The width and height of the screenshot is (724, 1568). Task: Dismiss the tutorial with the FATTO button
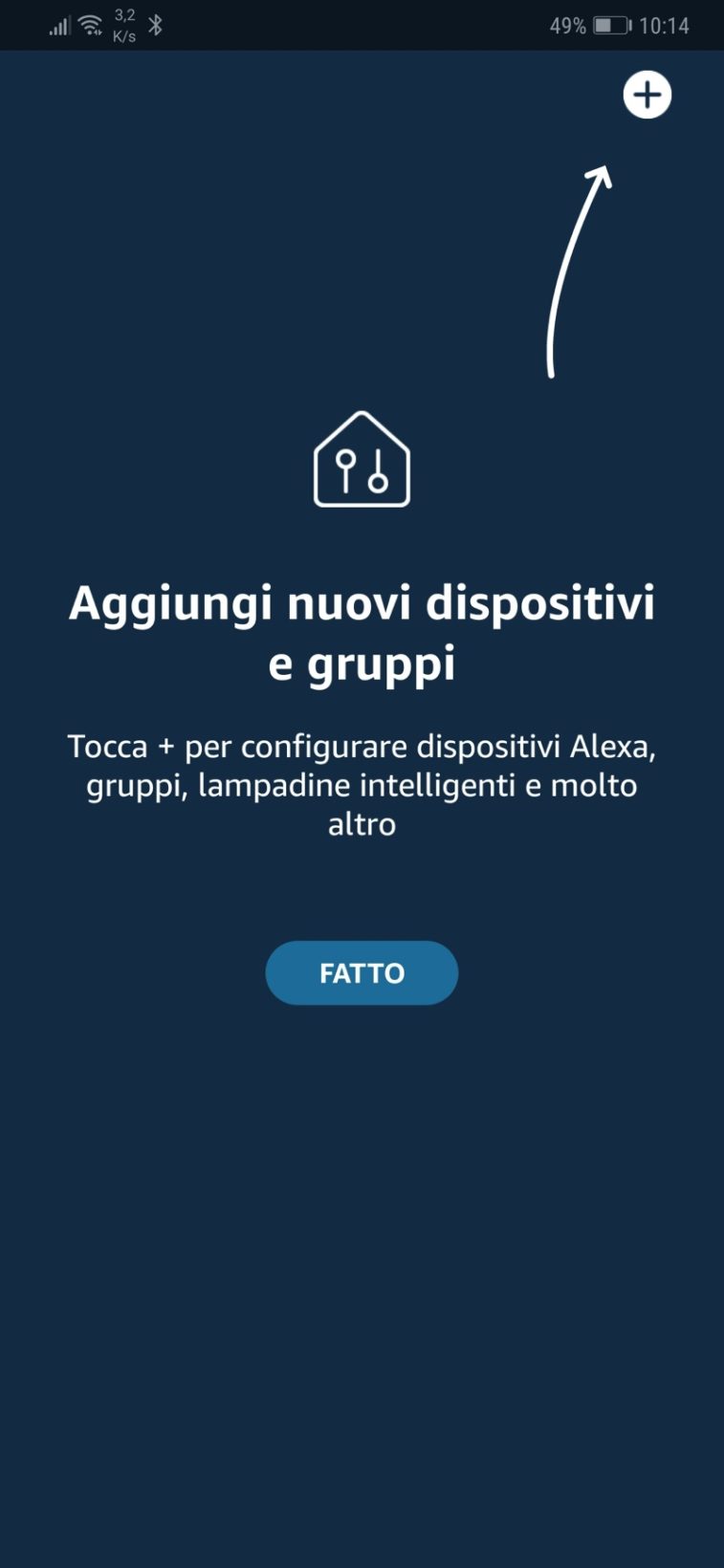click(x=362, y=972)
